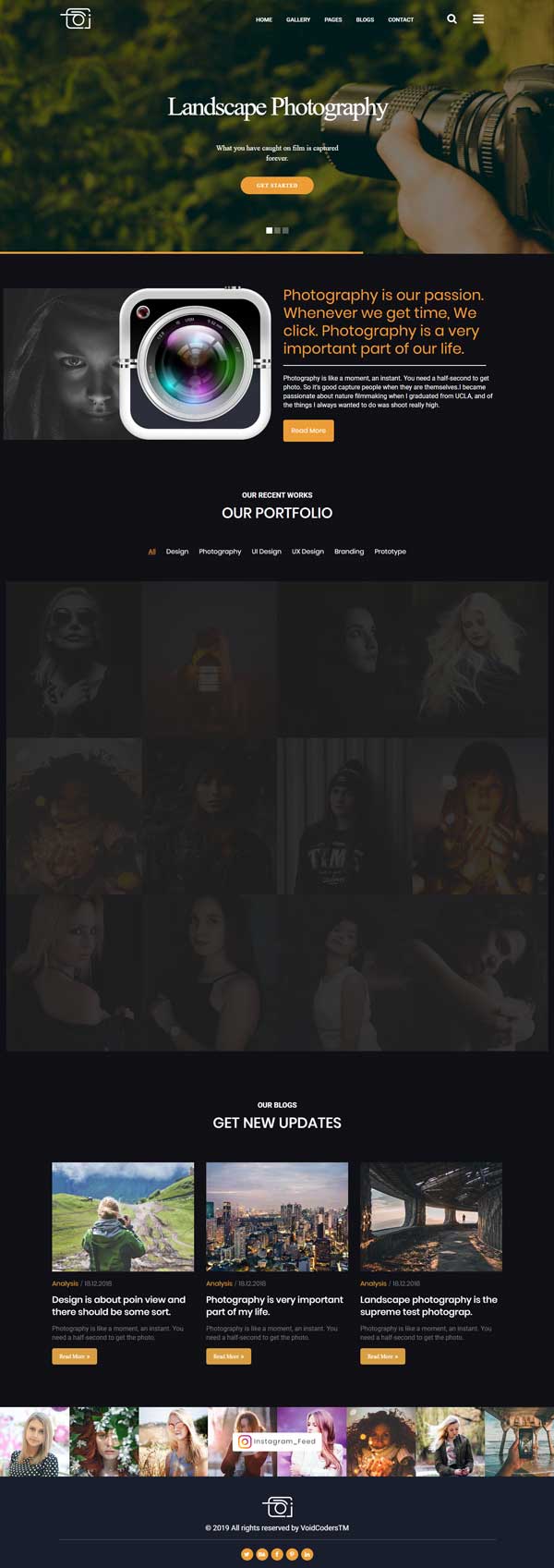Image resolution: width=554 pixels, height=1568 pixels.
Task: Open the CONTACT nav link
Action: pos(401,19)
